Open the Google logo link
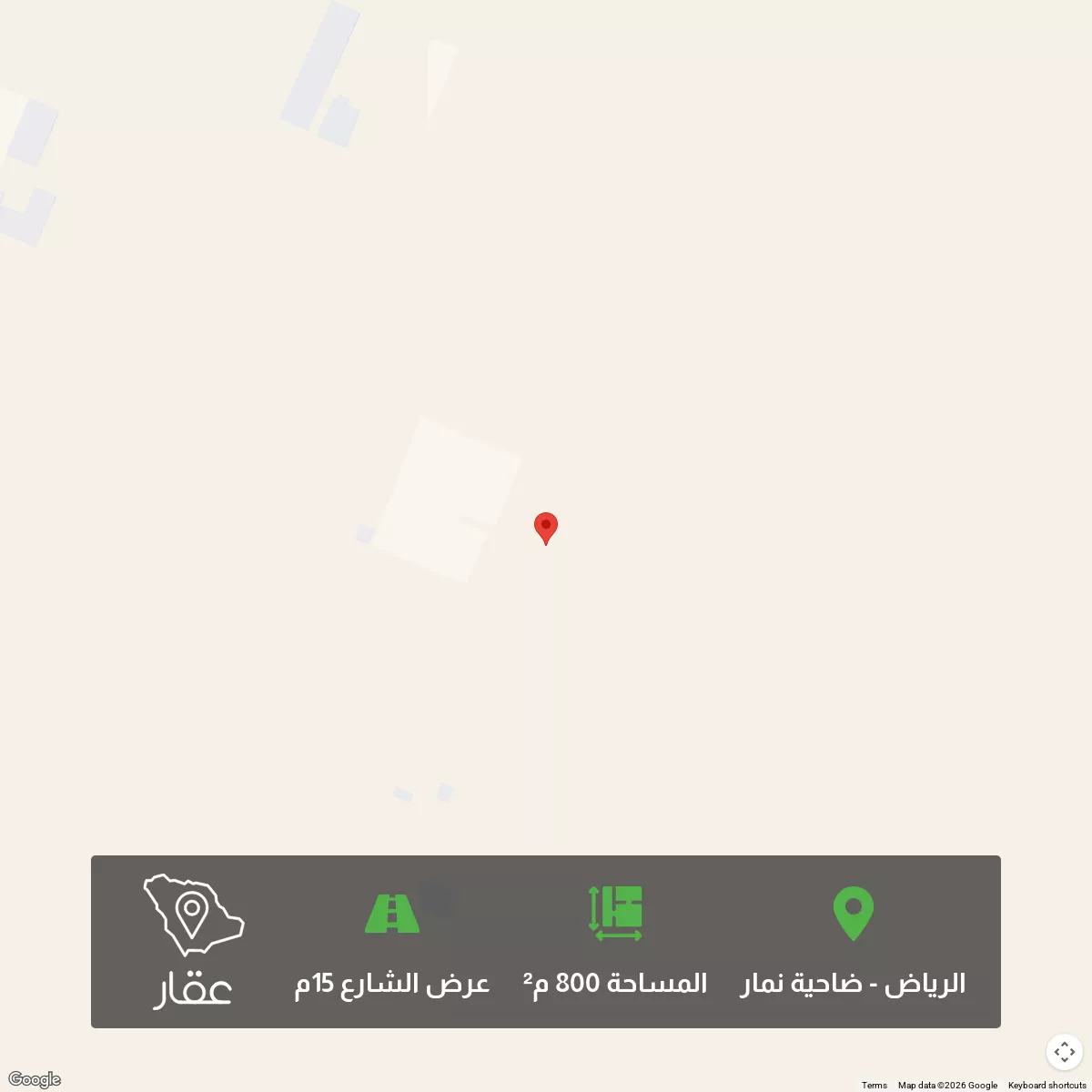 (35, 1079)
